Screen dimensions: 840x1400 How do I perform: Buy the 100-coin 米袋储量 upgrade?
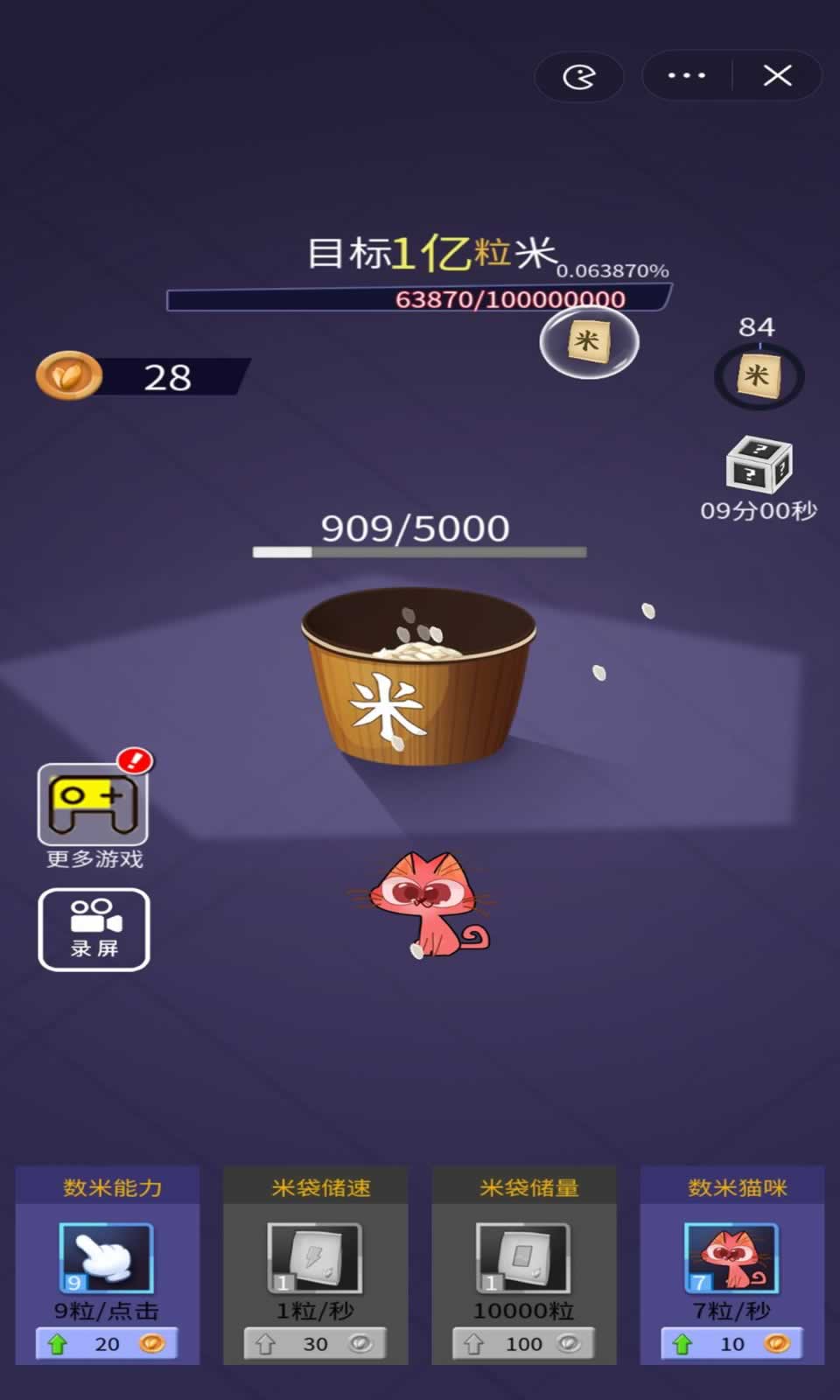point(521,1344)
